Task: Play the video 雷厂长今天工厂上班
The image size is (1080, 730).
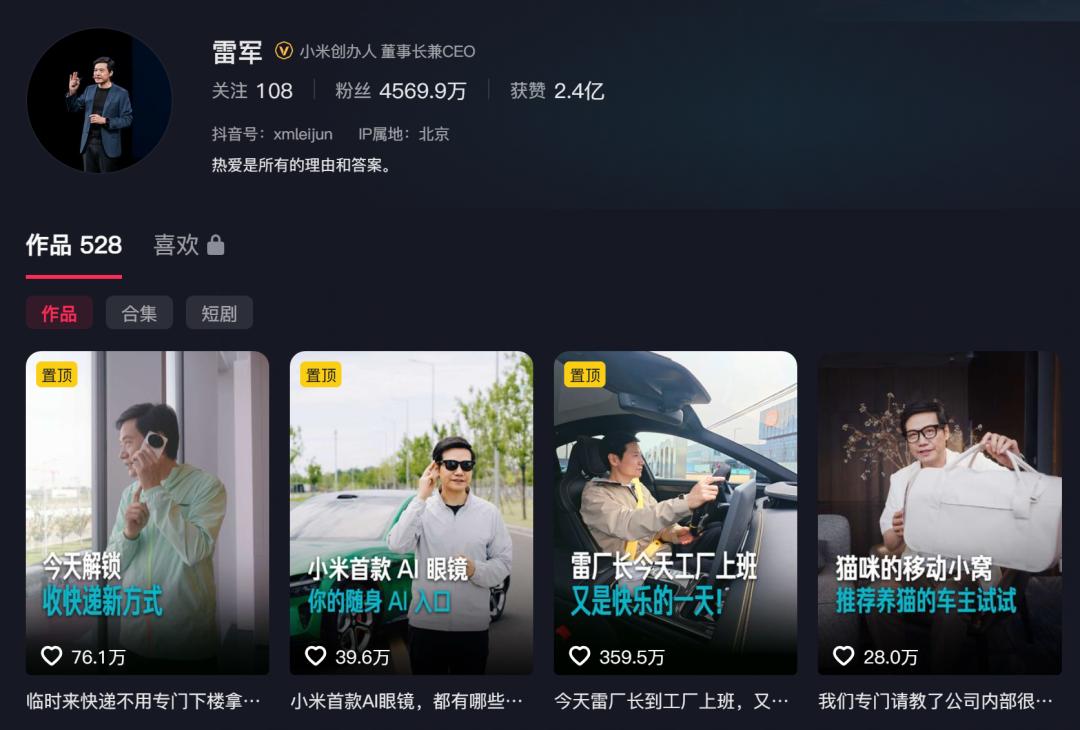Action: pyautogui.click(x=675, y=512)
